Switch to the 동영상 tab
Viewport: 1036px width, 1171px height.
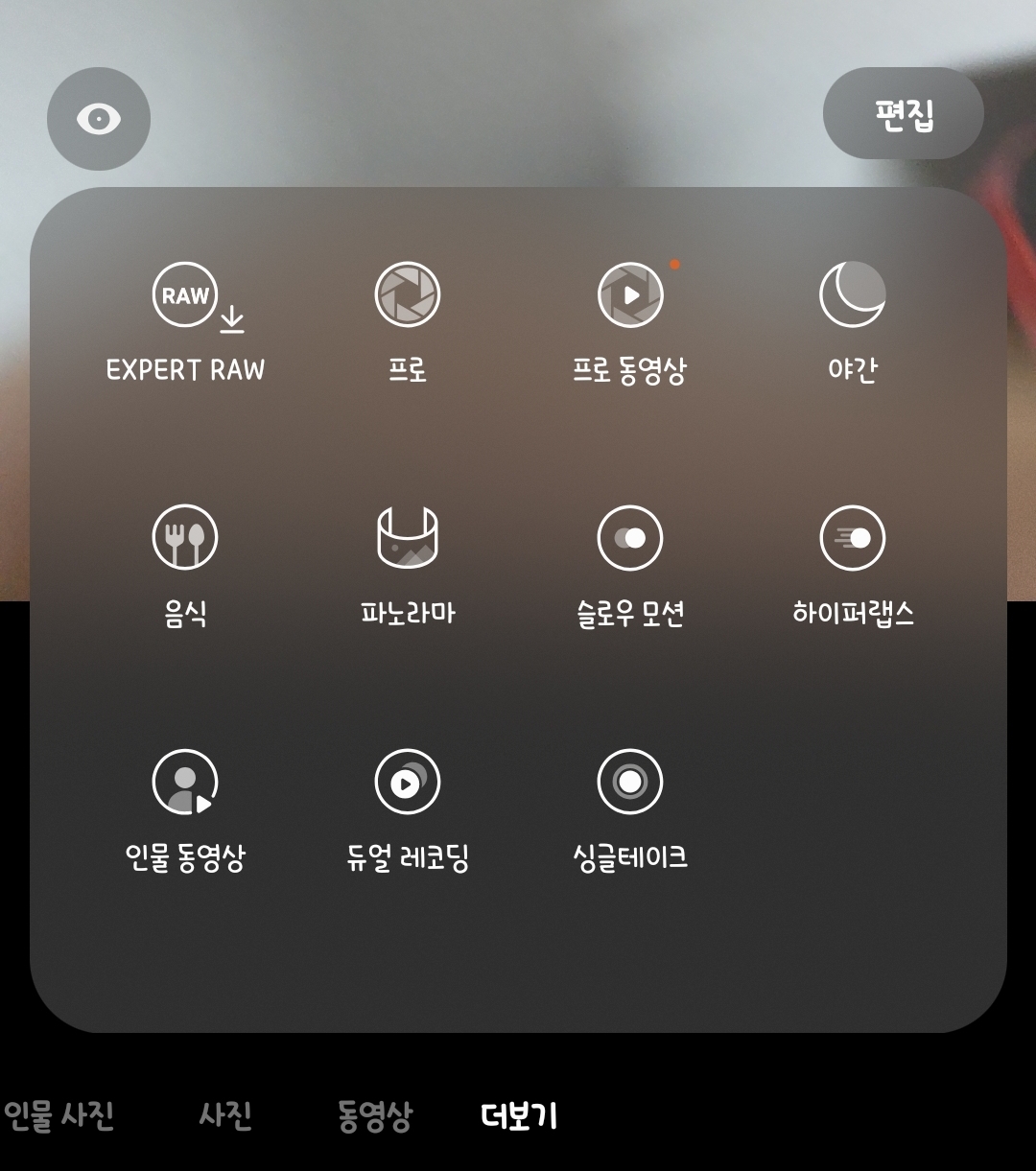click(374, 1116)
